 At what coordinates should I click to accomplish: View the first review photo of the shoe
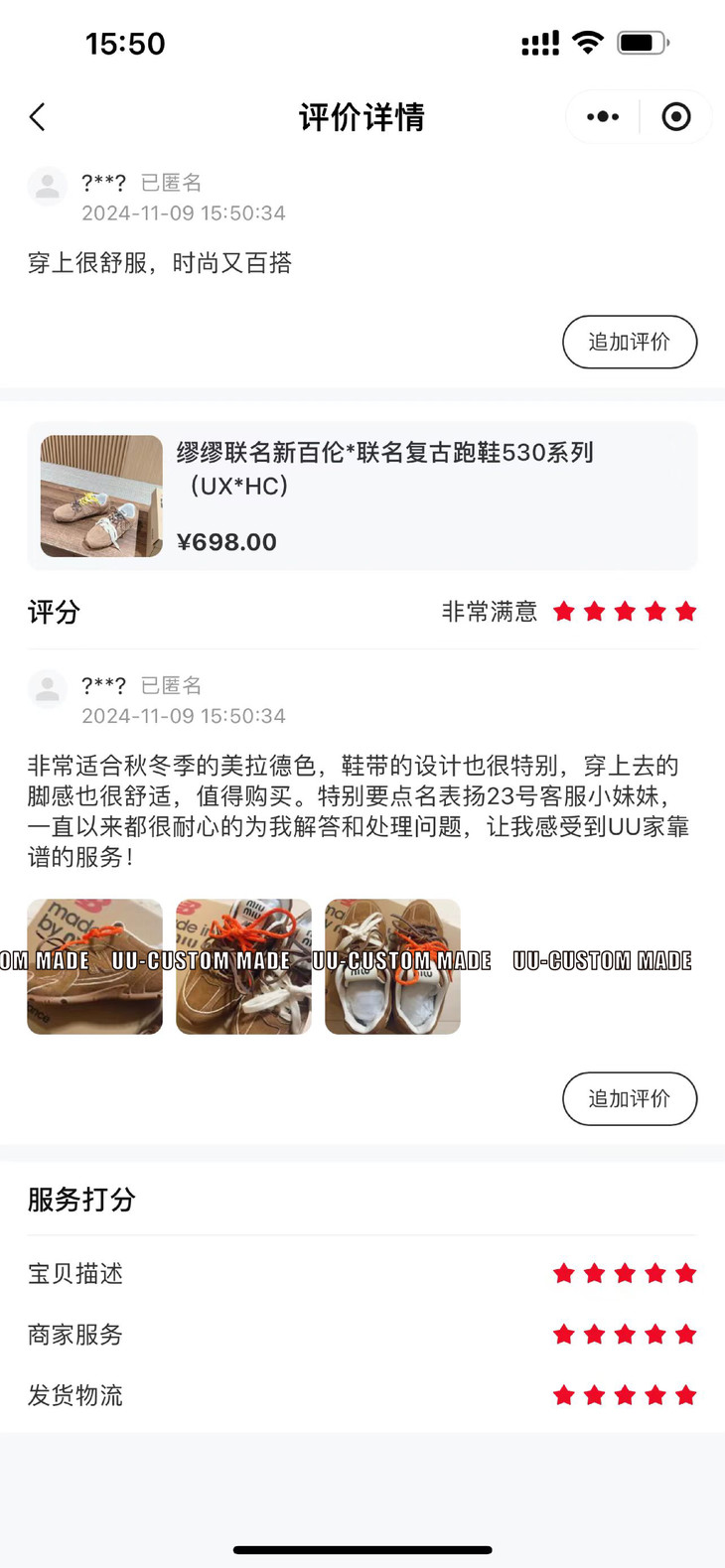click(94, 966)
